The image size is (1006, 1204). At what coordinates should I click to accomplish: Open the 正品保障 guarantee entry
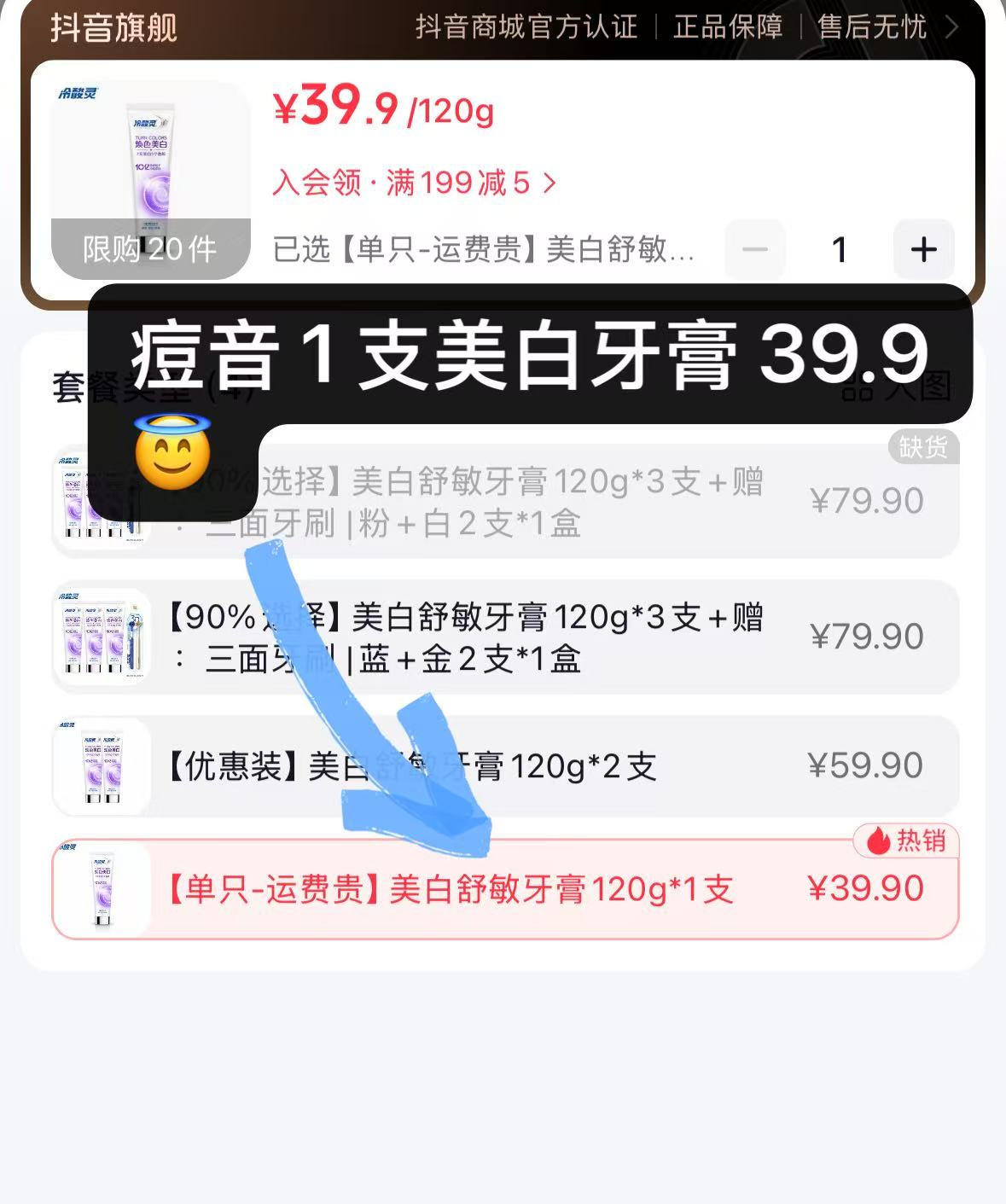[x=730, y=26]
